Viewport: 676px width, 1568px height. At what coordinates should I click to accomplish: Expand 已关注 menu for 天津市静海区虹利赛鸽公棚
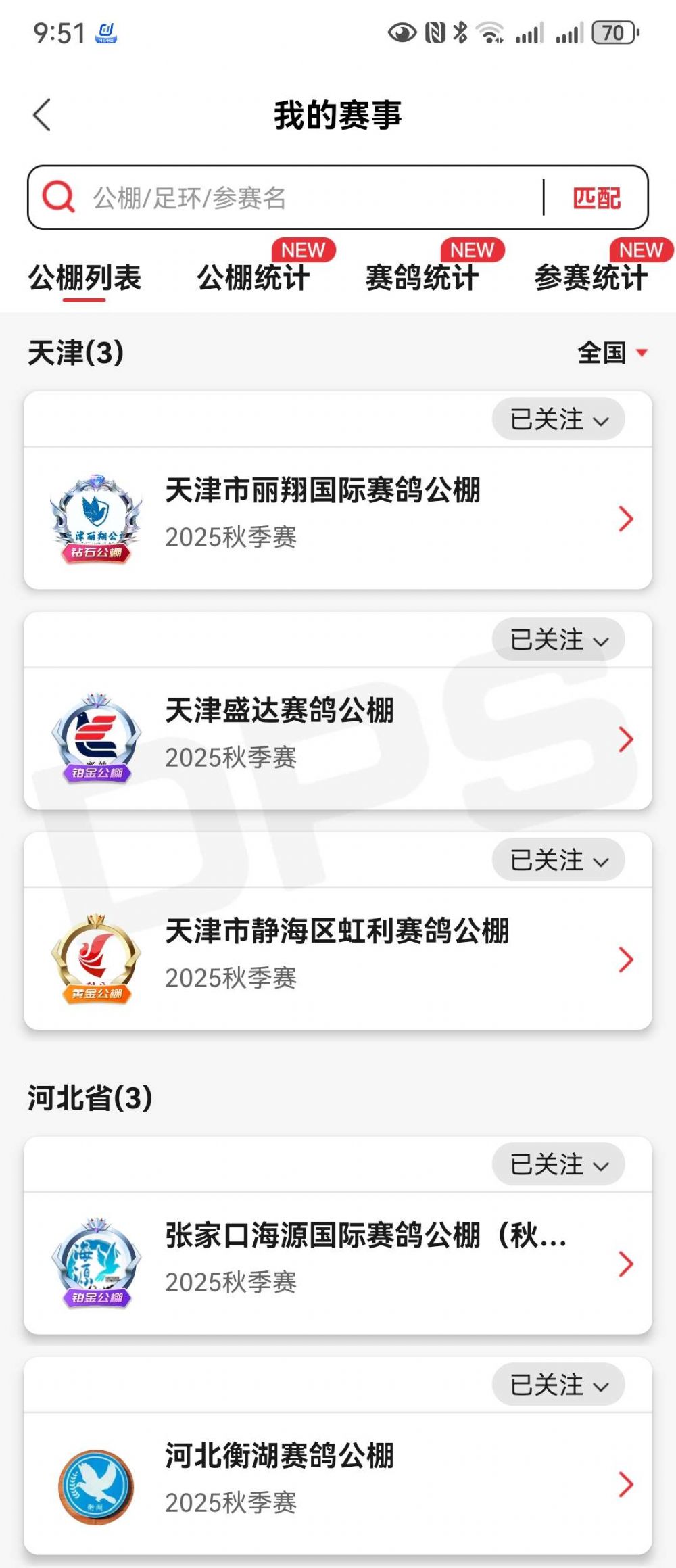click(558, 860)
